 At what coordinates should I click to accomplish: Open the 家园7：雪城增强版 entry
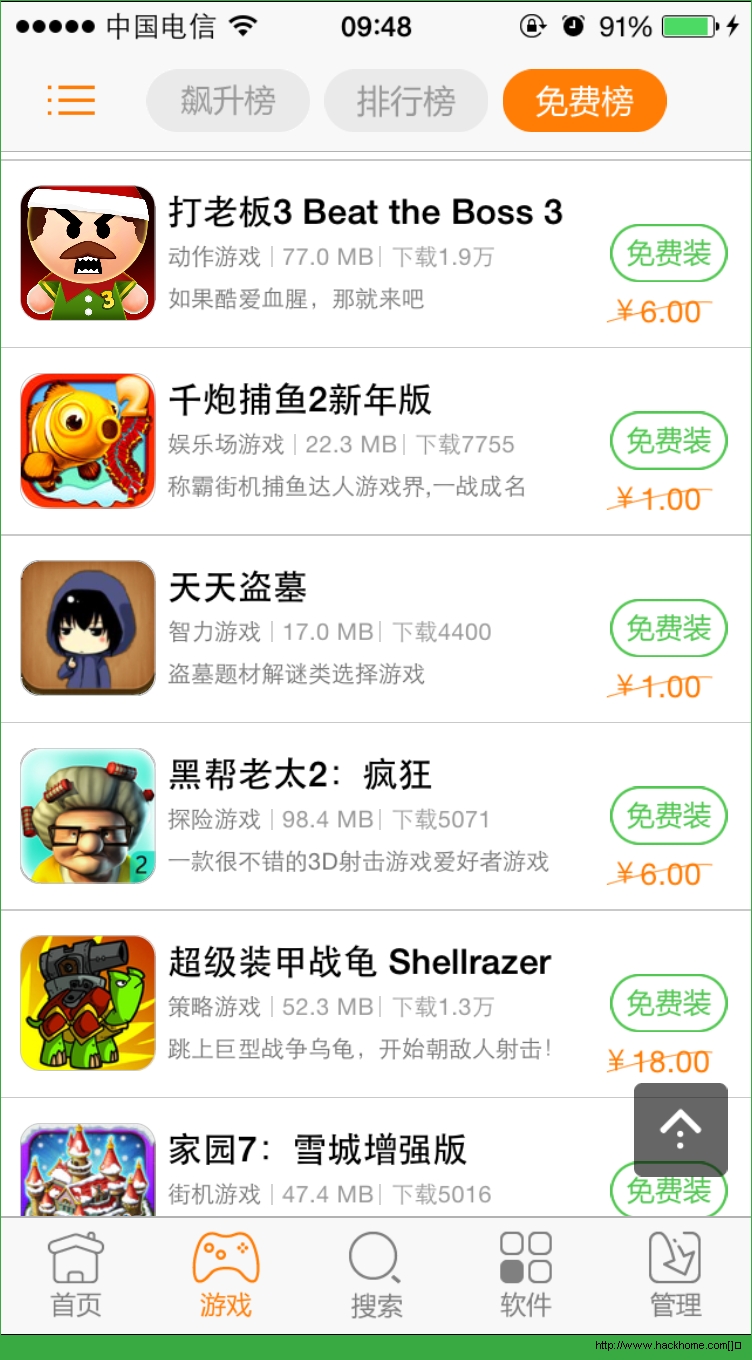317,1150
